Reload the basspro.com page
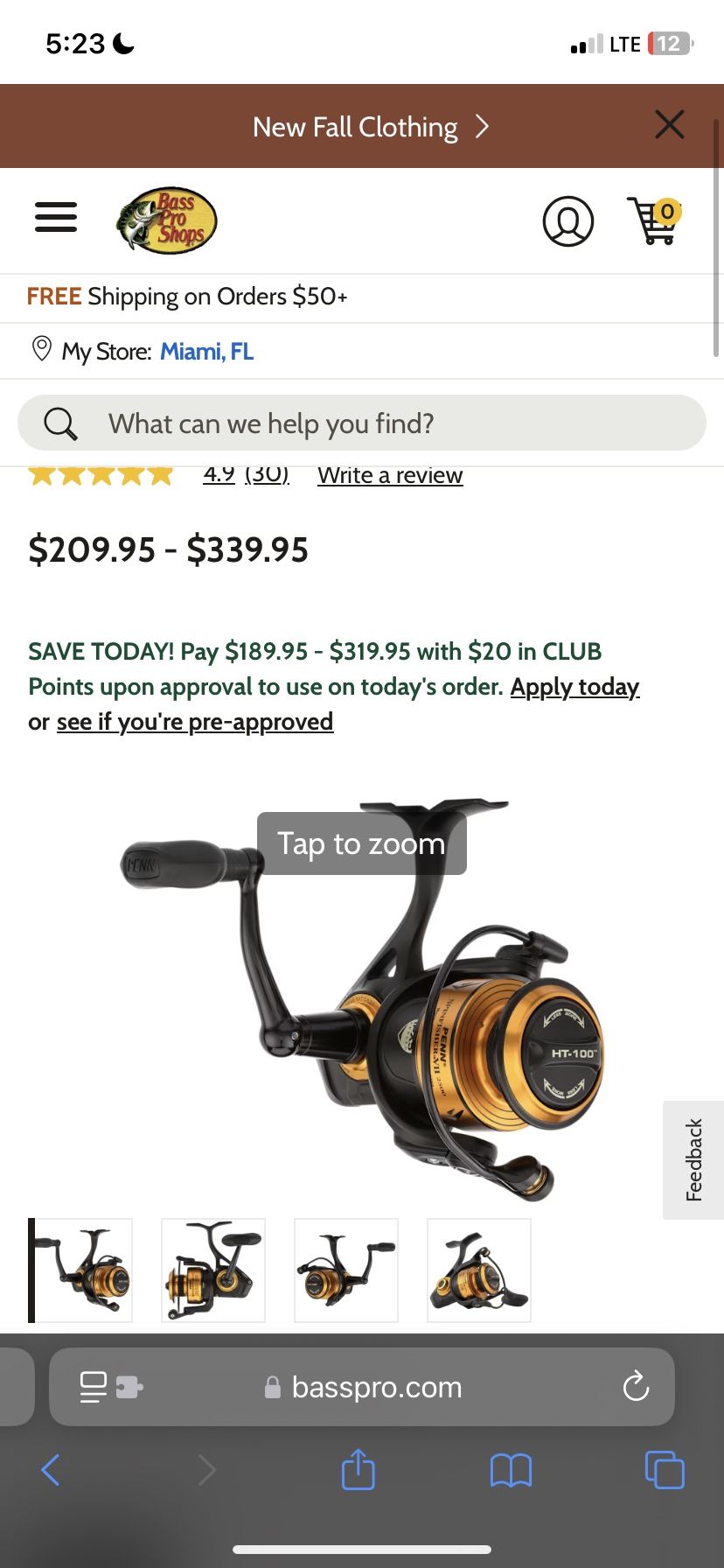This screenshot has height=1568, width=724. [636, 1386]
